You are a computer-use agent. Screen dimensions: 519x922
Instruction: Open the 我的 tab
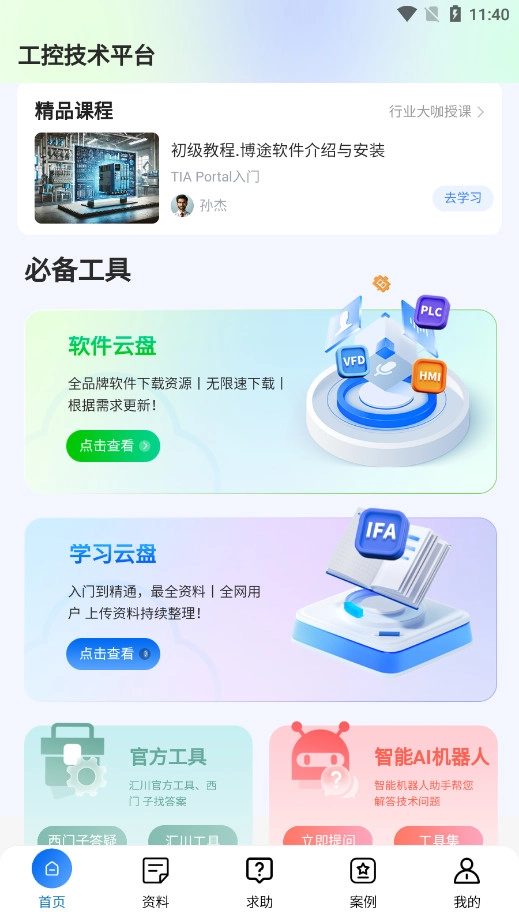pyautogui.click(x=467, y=881)
